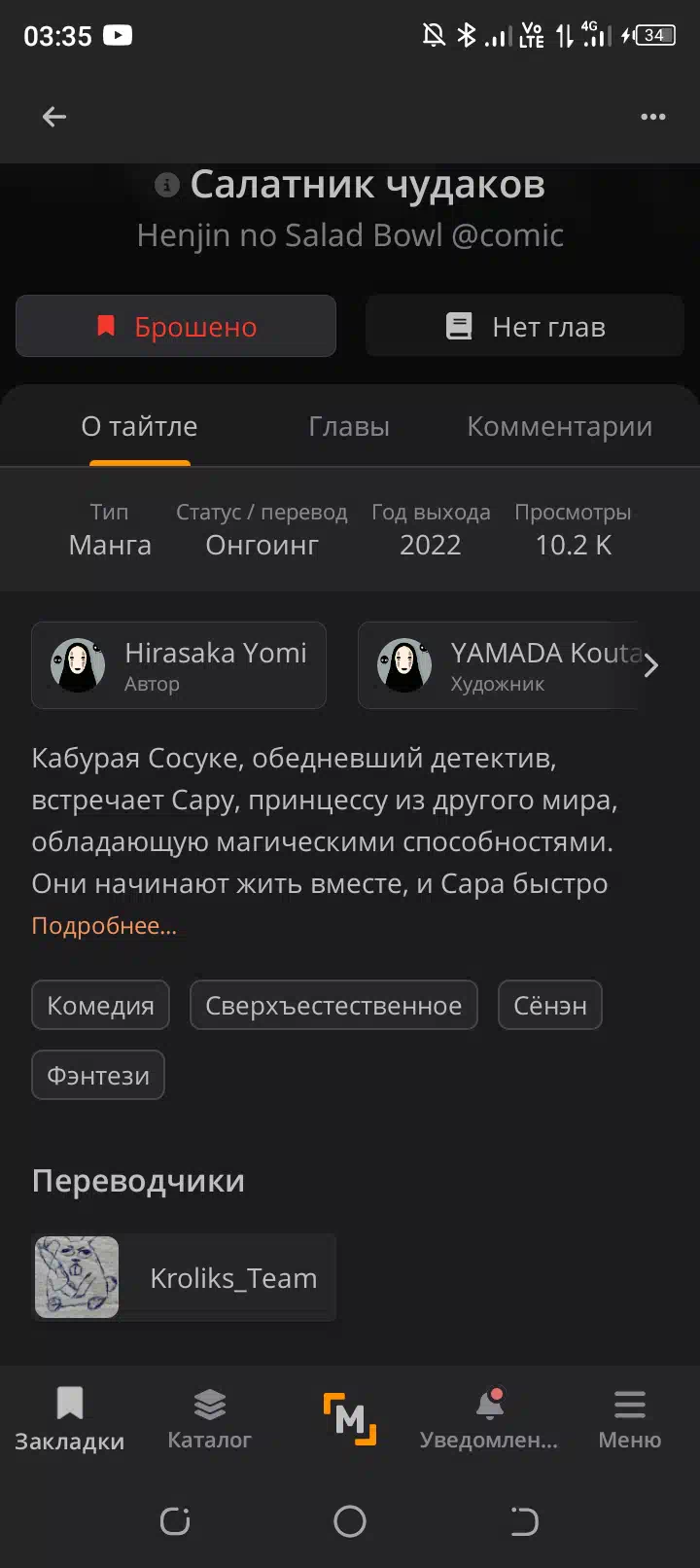Select the Комедия genre chip
The image size is (700, 1568).
(x=101, y=1005)
